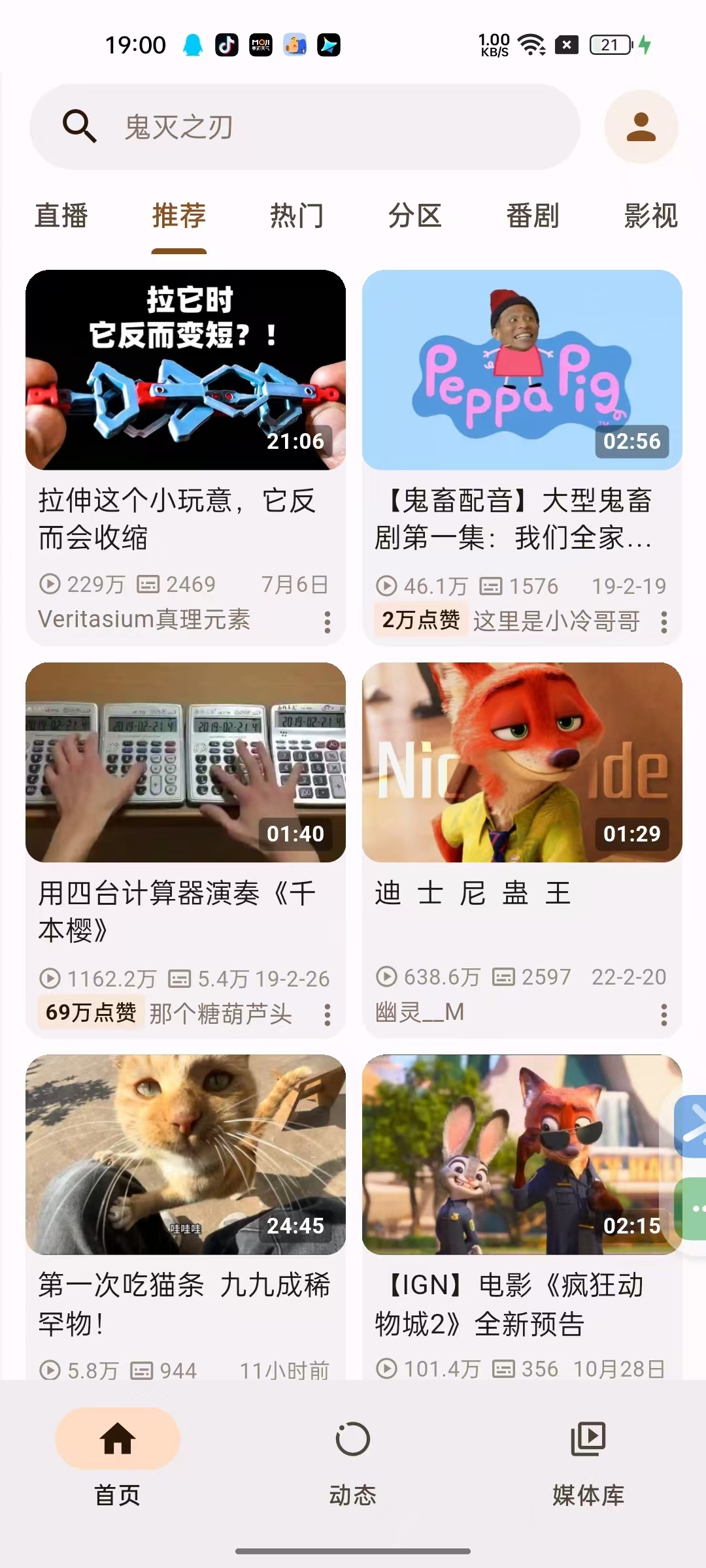This screenshot has width=706, height=1568.
Task: Play the IGN 疯狂动物城2 trailer
Action: coord(522,1154)
